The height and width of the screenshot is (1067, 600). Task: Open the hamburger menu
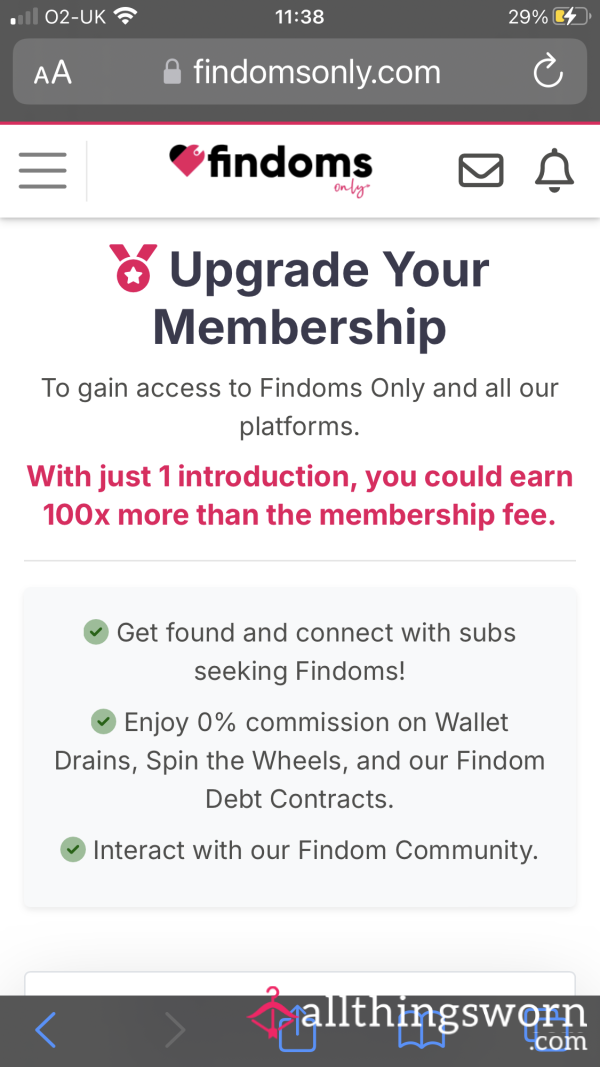[42, 170]
